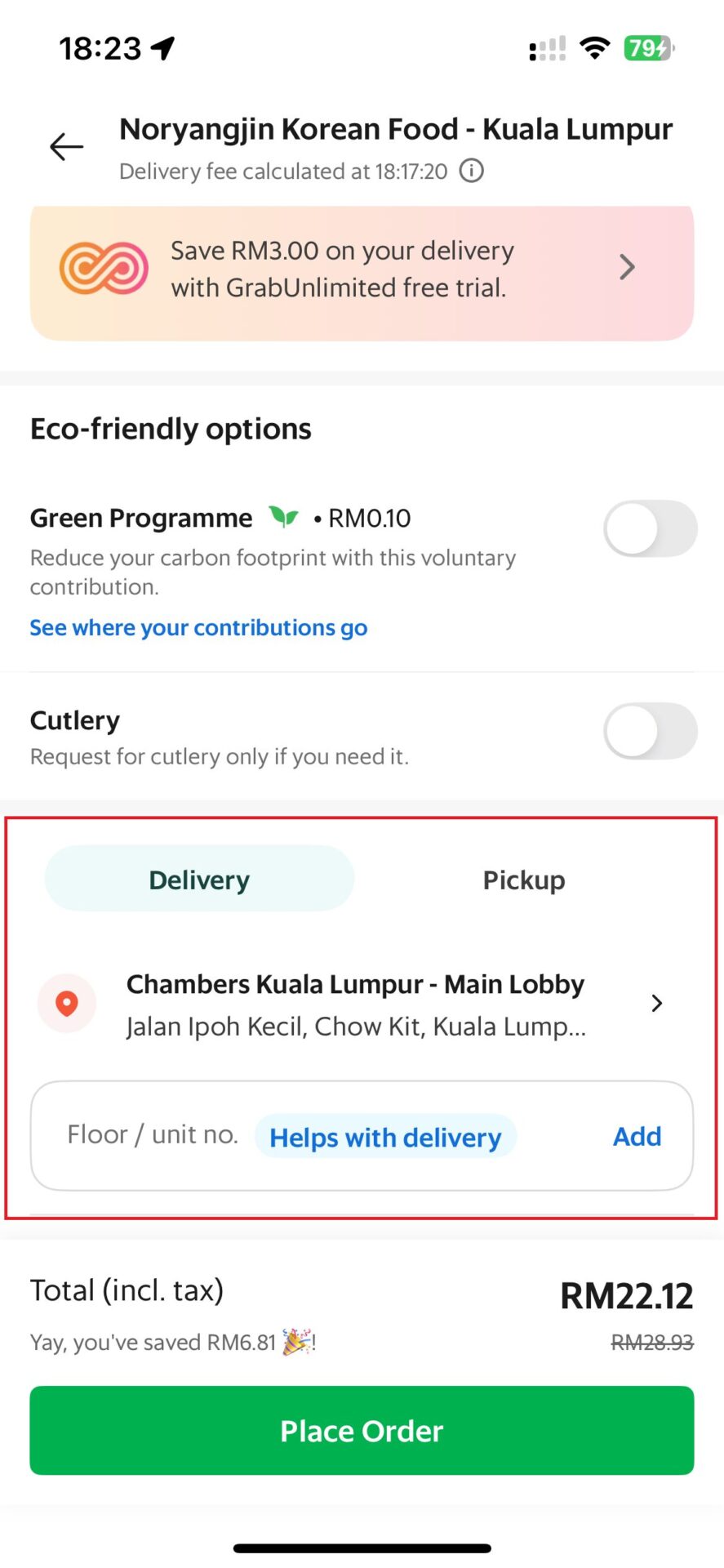Add floor or unit number
Viewport: 724px width, 1568px height.
362,1136
